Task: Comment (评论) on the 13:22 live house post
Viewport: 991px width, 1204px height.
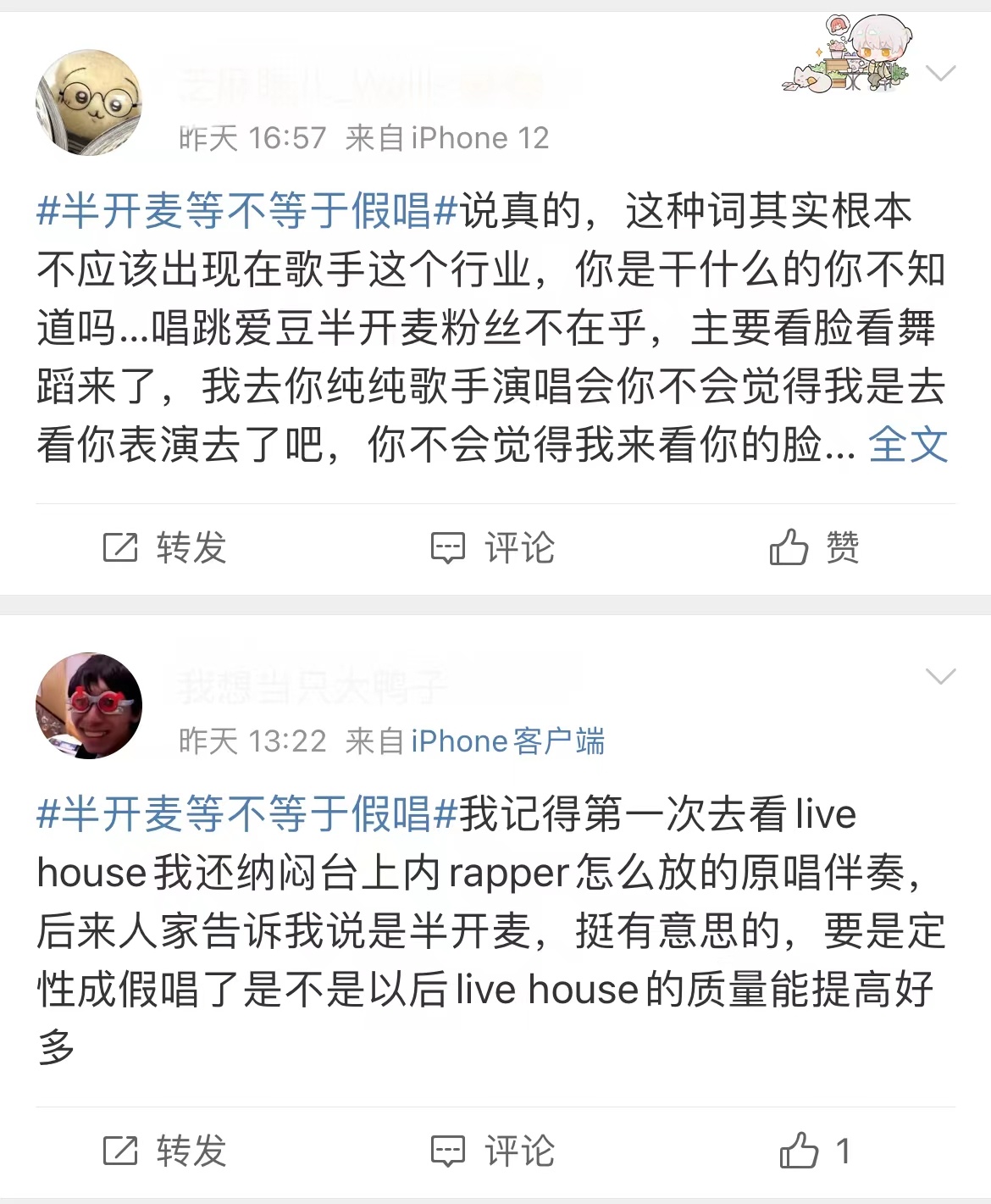Action: [494, 1151]
